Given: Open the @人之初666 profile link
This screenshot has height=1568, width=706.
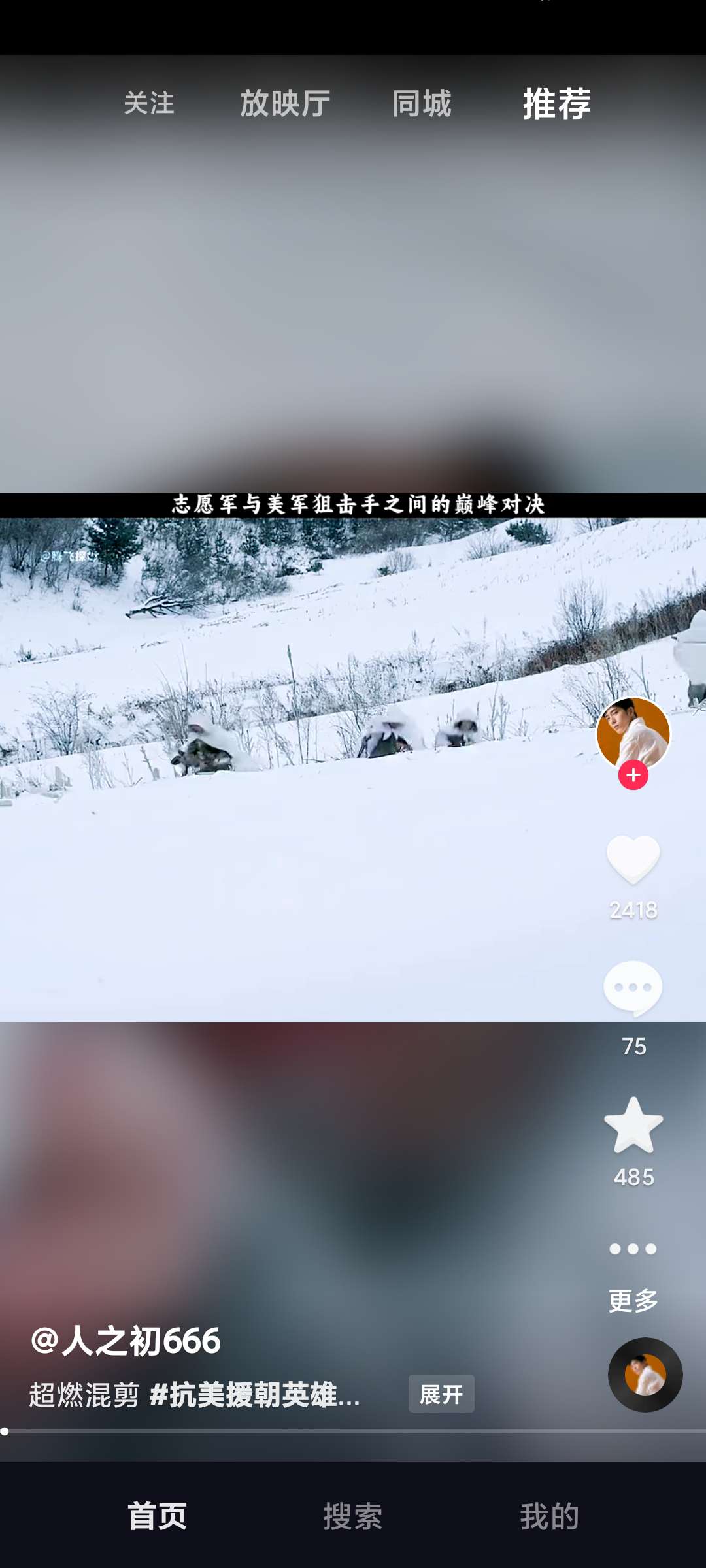Looking at the screenshot, I should [126, 1341].
